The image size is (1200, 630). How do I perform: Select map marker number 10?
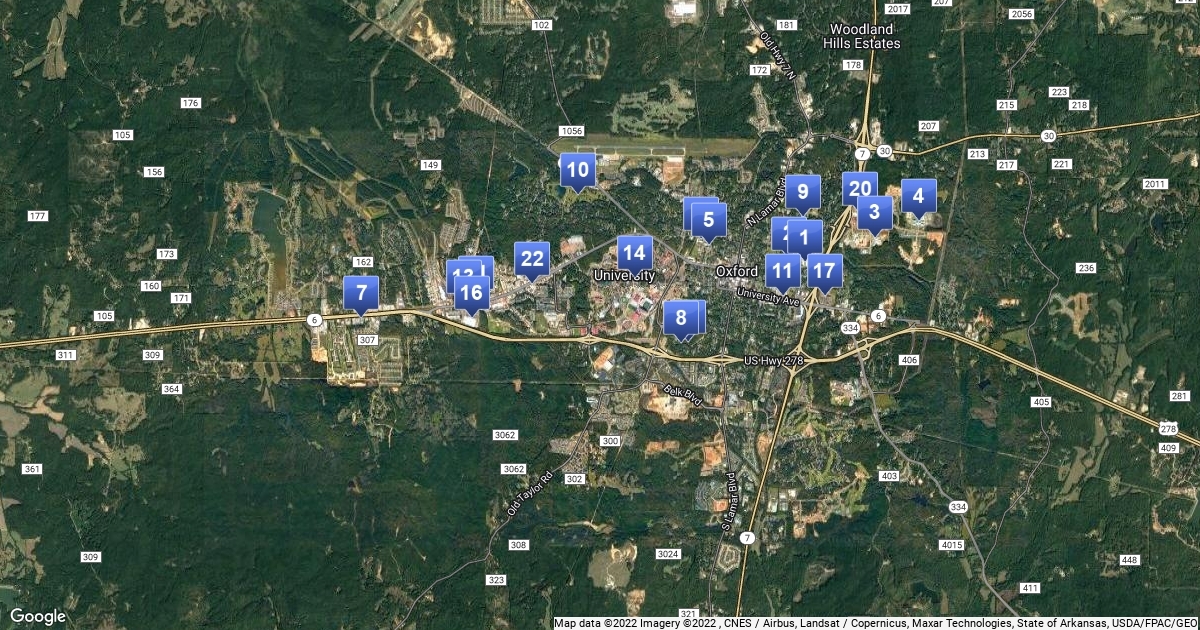click(577, 170)
